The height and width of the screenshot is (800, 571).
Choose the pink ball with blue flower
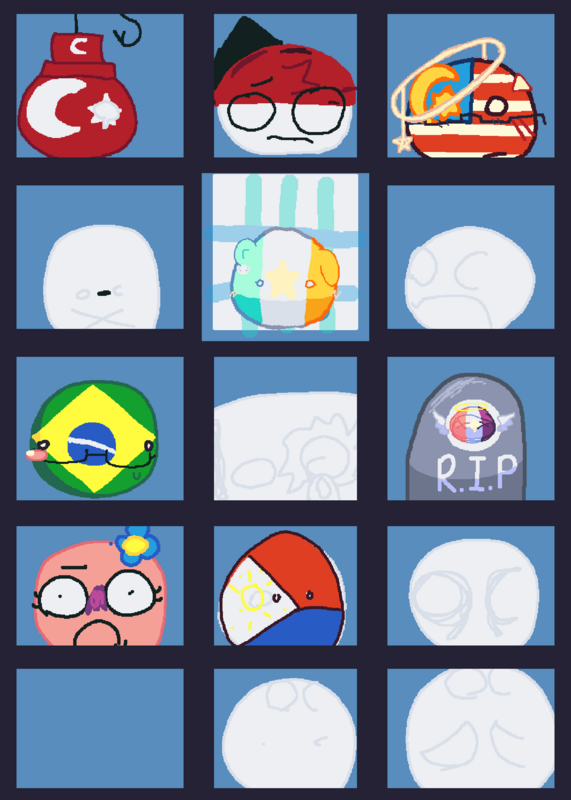click(x=100, y=586)
